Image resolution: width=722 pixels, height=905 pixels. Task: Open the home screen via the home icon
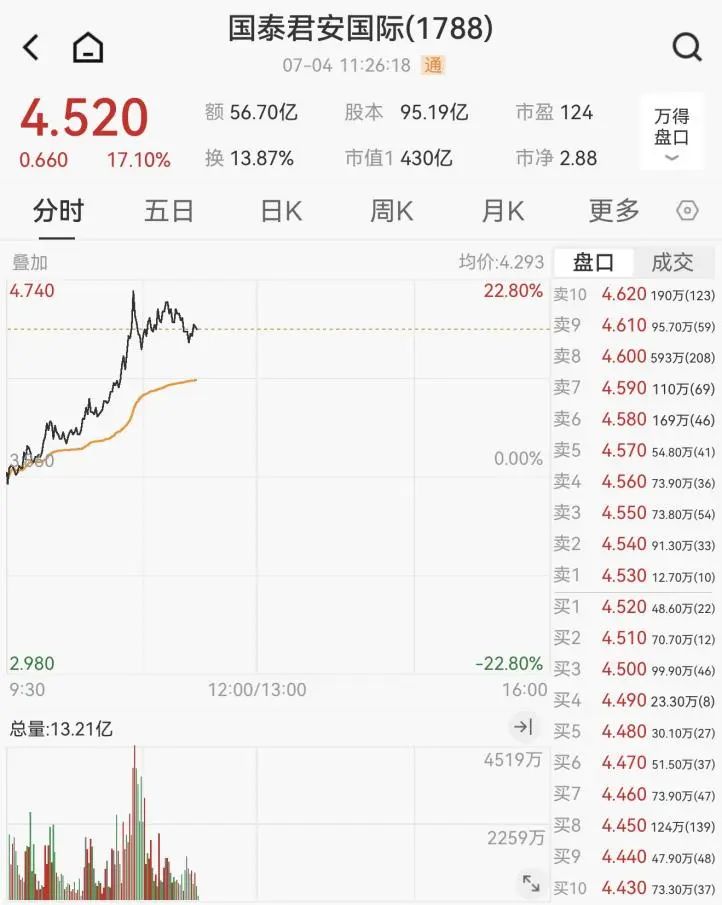coord(87,46)
